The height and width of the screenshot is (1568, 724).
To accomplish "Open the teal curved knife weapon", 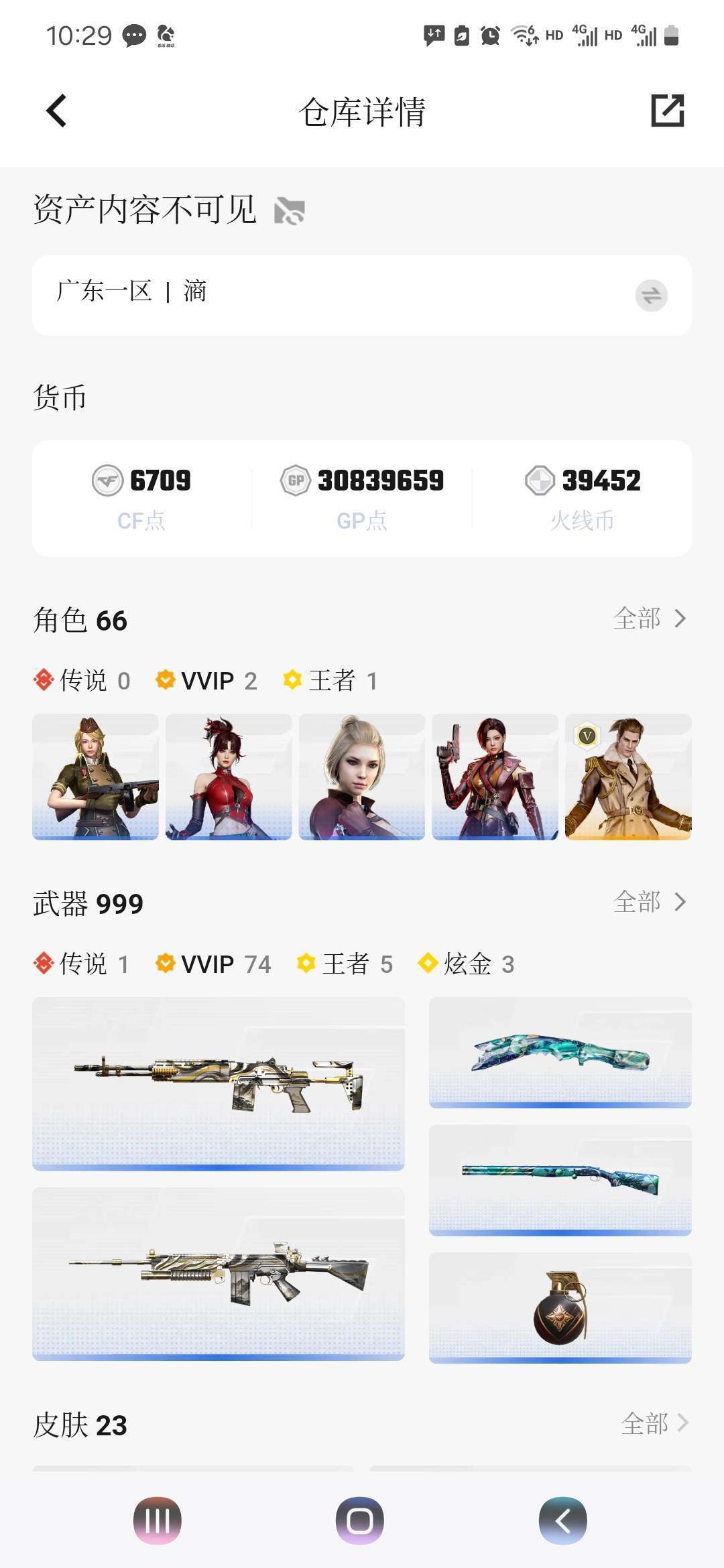I will tap(560, 1053).
